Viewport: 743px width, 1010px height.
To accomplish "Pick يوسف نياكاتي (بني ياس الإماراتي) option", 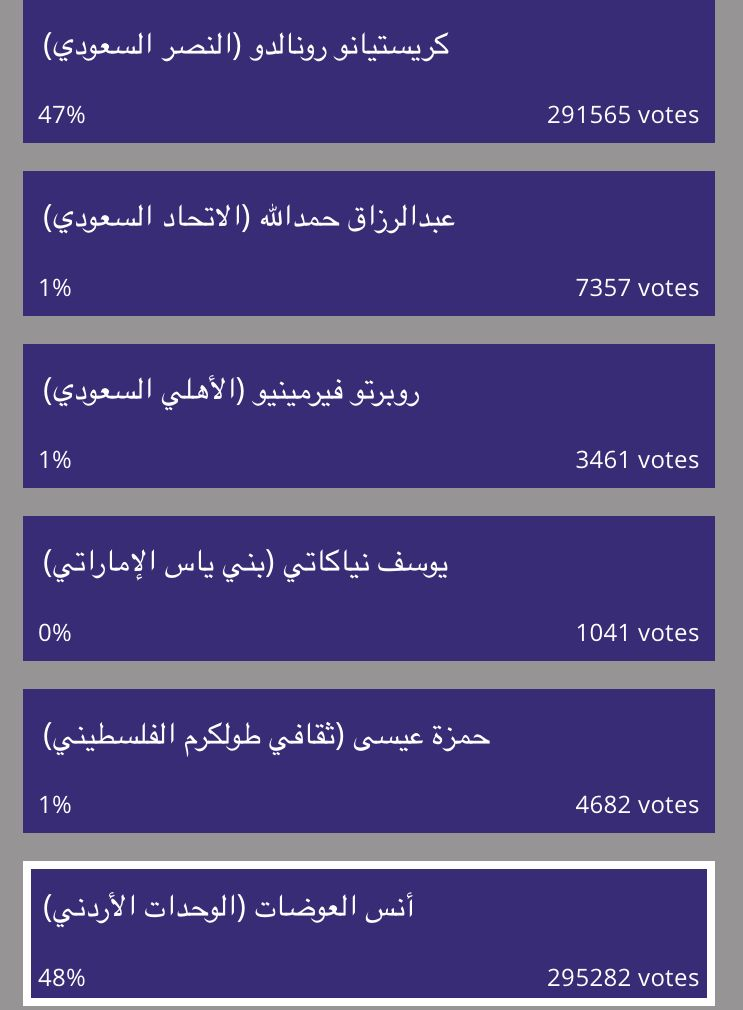I will point(368,588).
